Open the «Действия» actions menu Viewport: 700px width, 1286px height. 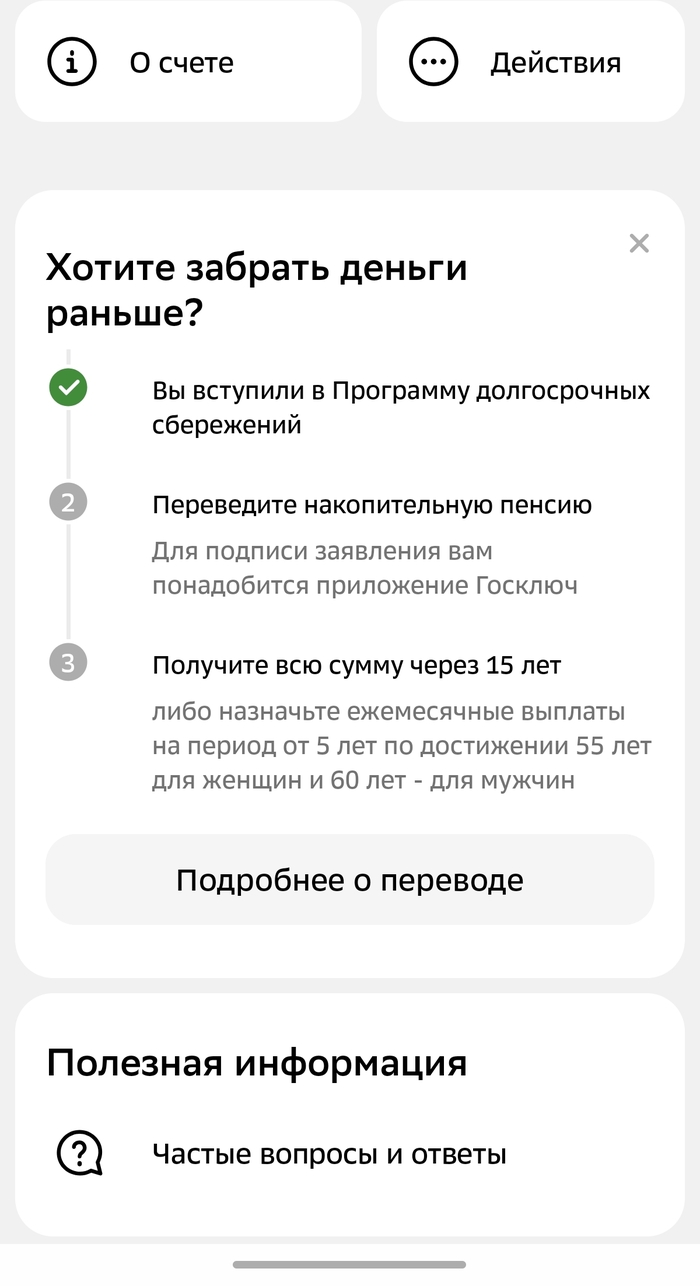[530, 62]
